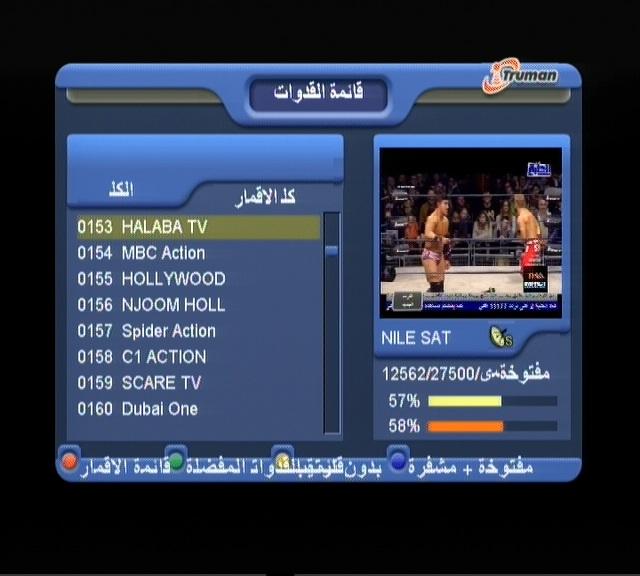The height and width of the screenshot is (576, 640).
Task: Open channel 0157 Spider Action
Action: pyautogui.click(x=197, y=331)
